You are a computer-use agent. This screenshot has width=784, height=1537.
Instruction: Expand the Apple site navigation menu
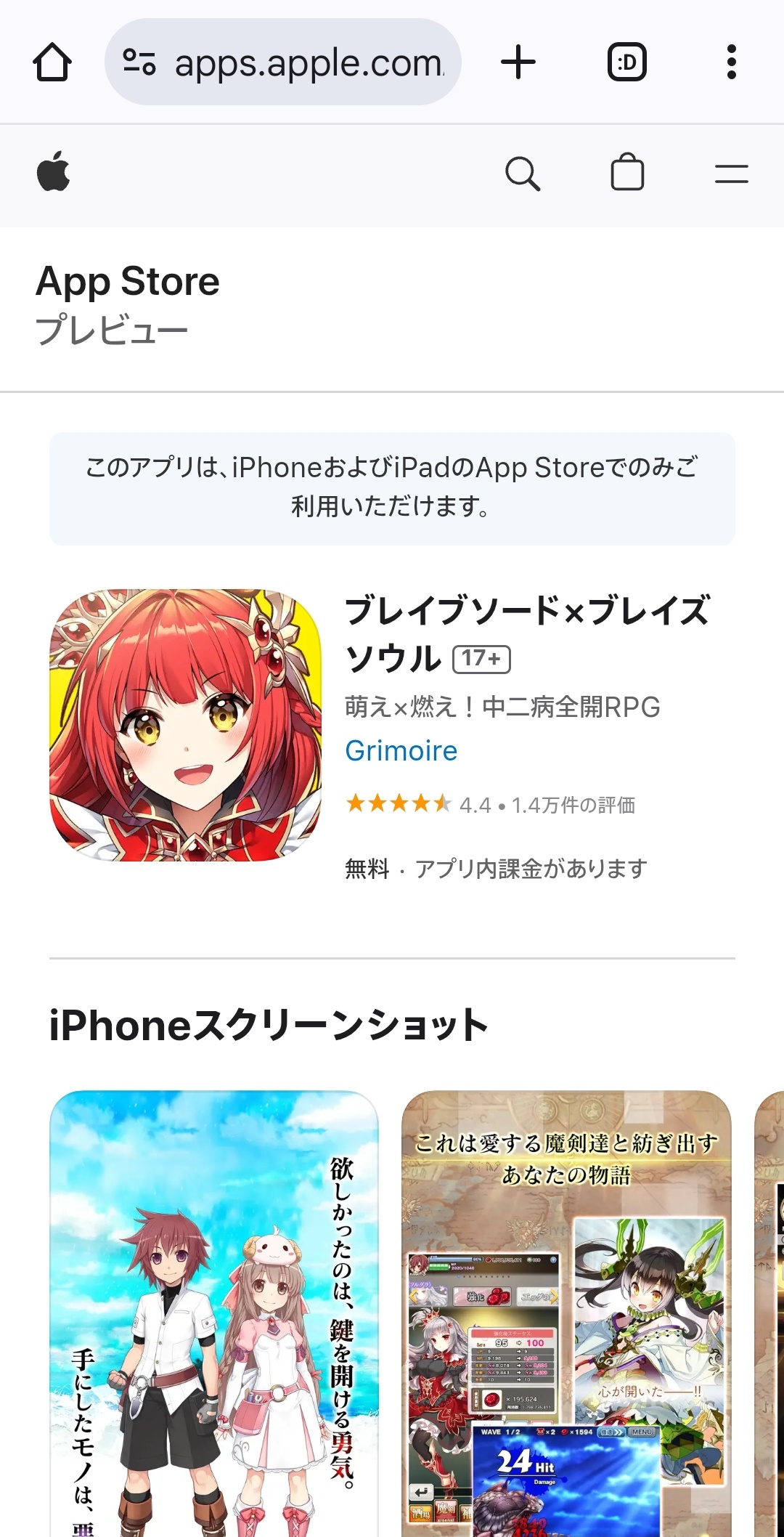pyautogui.click(x=731, y=174)
